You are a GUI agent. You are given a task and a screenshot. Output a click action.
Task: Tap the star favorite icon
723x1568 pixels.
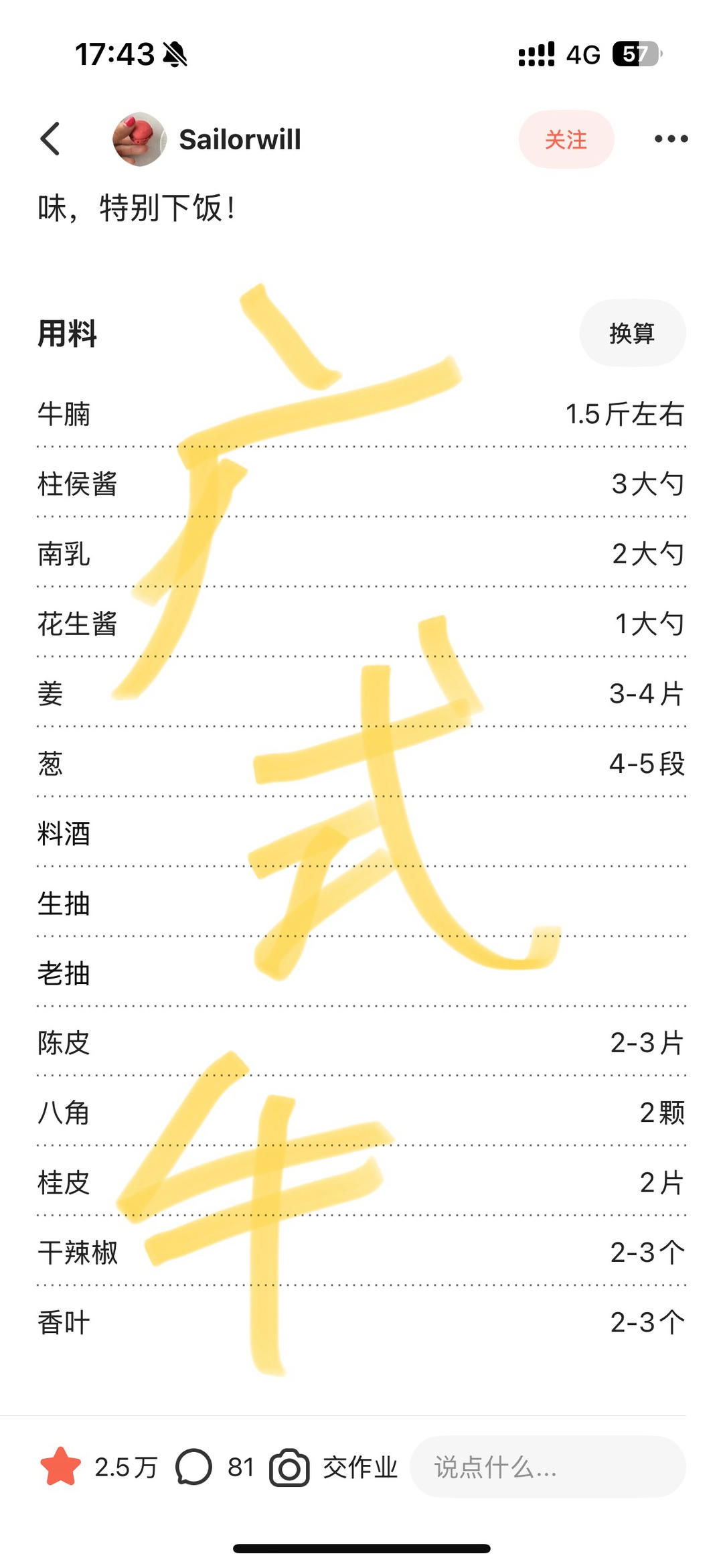(x=60, y=1467)
